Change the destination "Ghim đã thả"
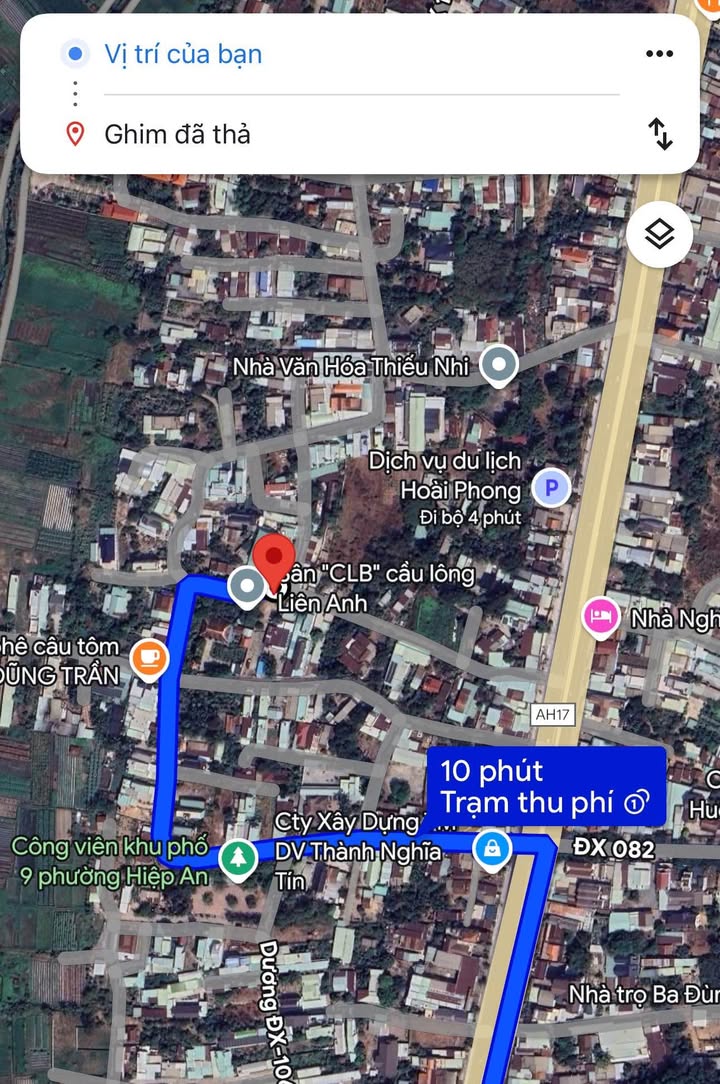This screenshot has width=720, height=1084. [x=178, y=134]
